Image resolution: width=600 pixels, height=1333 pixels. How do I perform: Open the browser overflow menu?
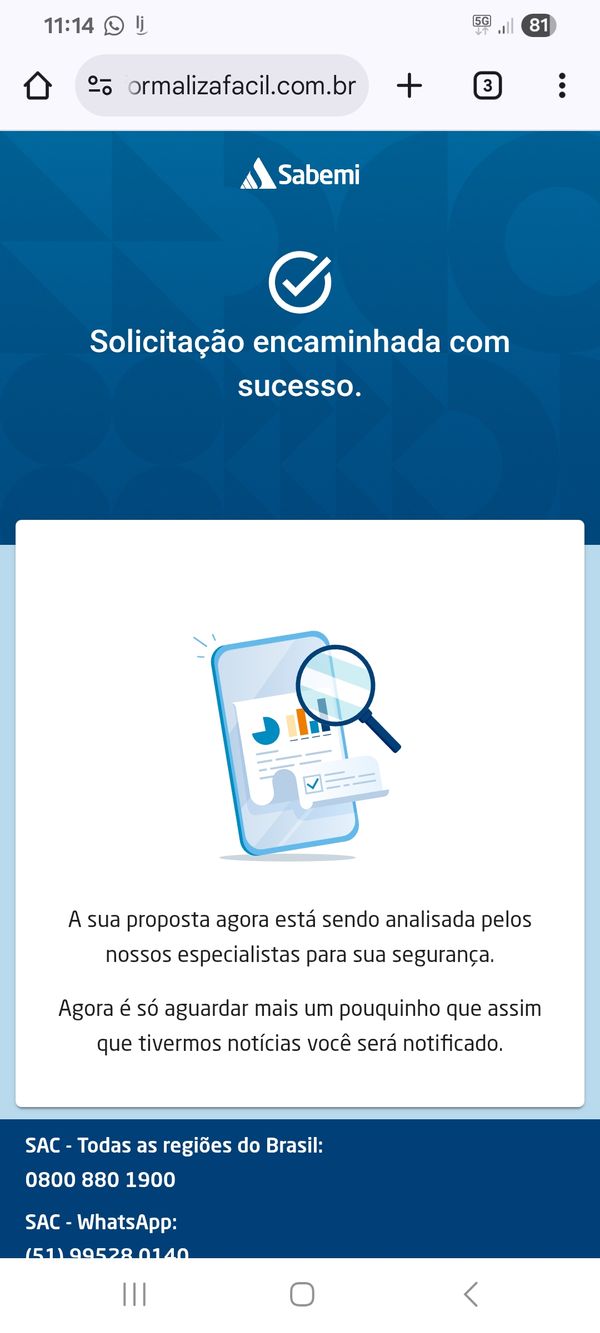coord(562,86)
